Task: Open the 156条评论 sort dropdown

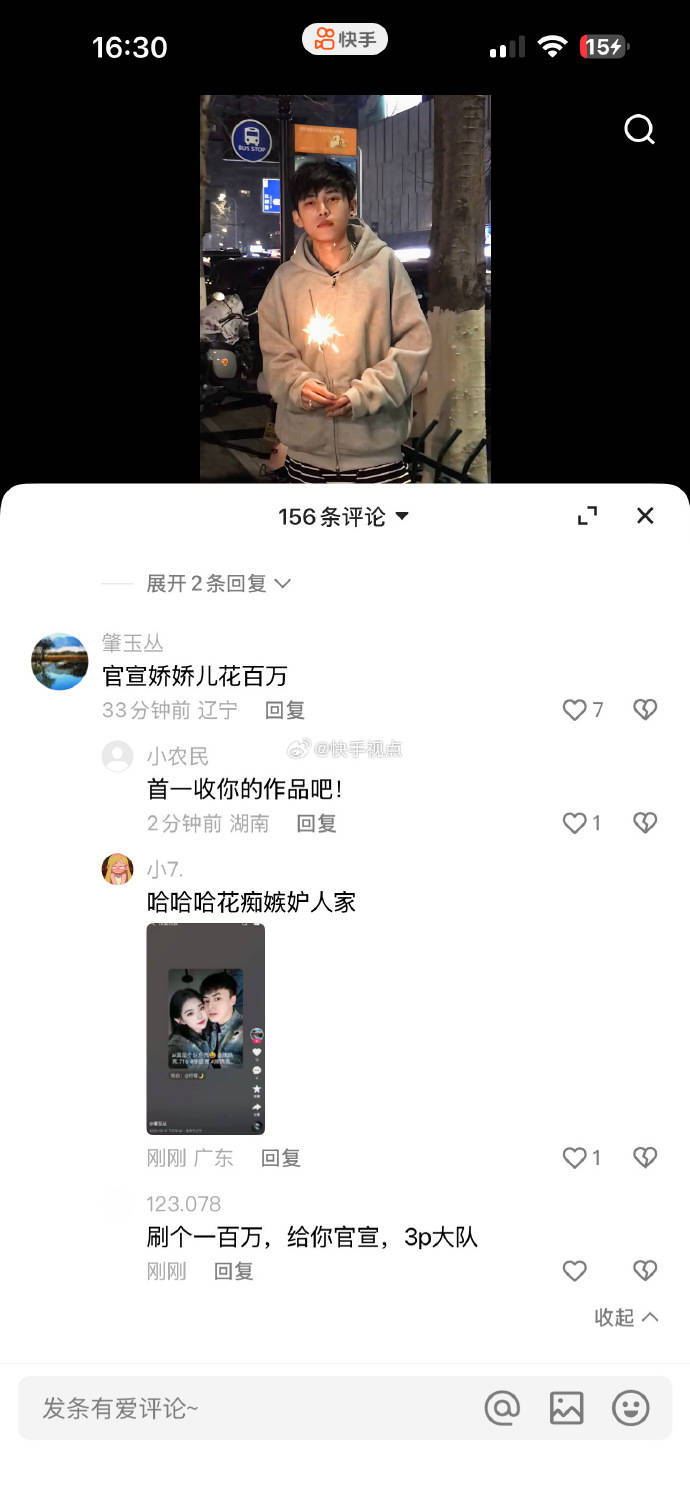Action: pyautogui.click(x=344, y=516)
